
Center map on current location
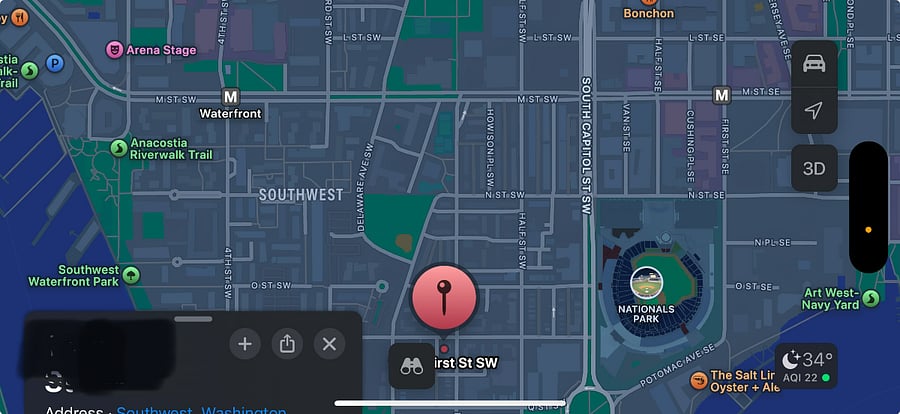point(814,110)
